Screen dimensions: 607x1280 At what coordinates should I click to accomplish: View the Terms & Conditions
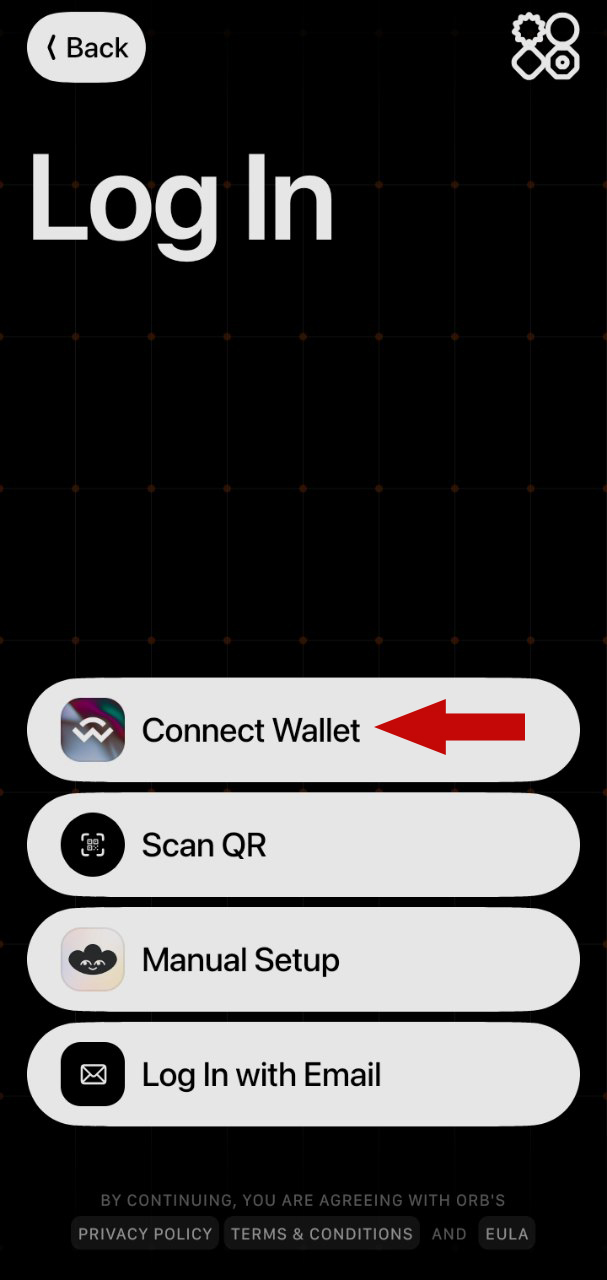(x=321, y=1234)
